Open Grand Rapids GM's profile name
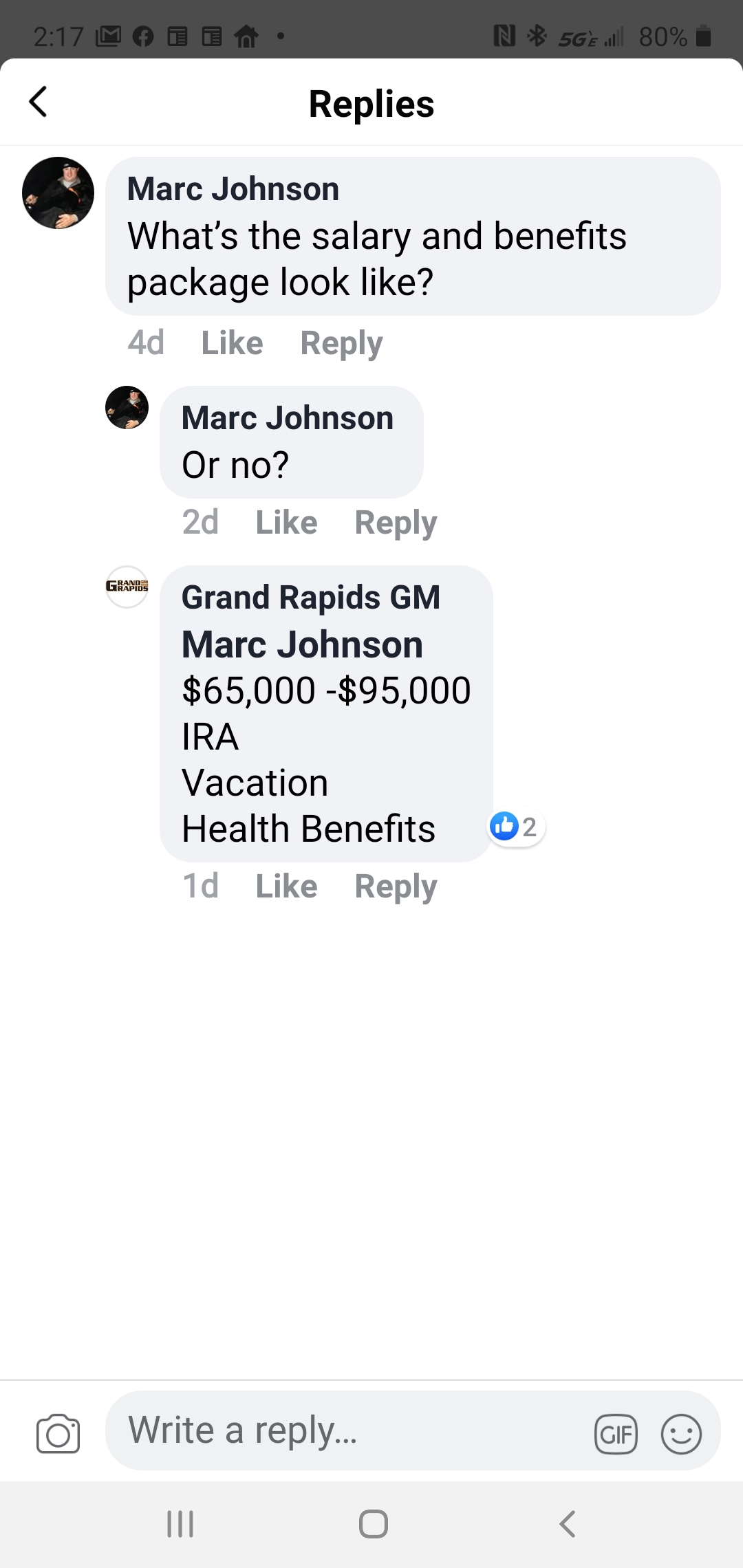 pos(310,597)
